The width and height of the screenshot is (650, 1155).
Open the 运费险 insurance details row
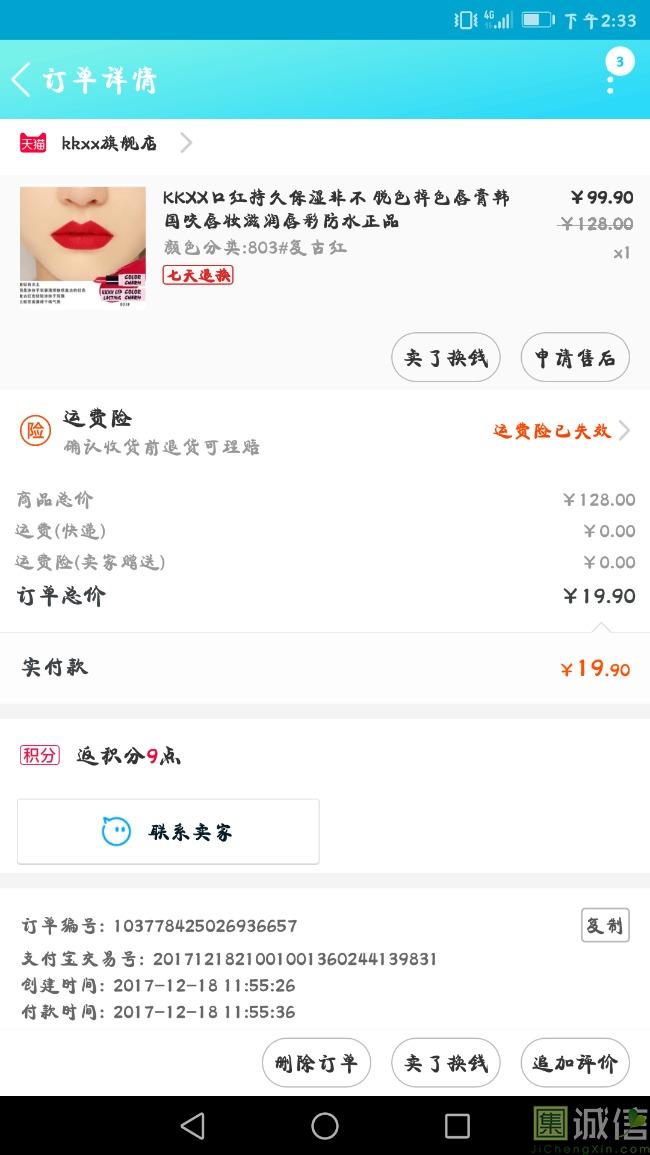coord(324,431)
